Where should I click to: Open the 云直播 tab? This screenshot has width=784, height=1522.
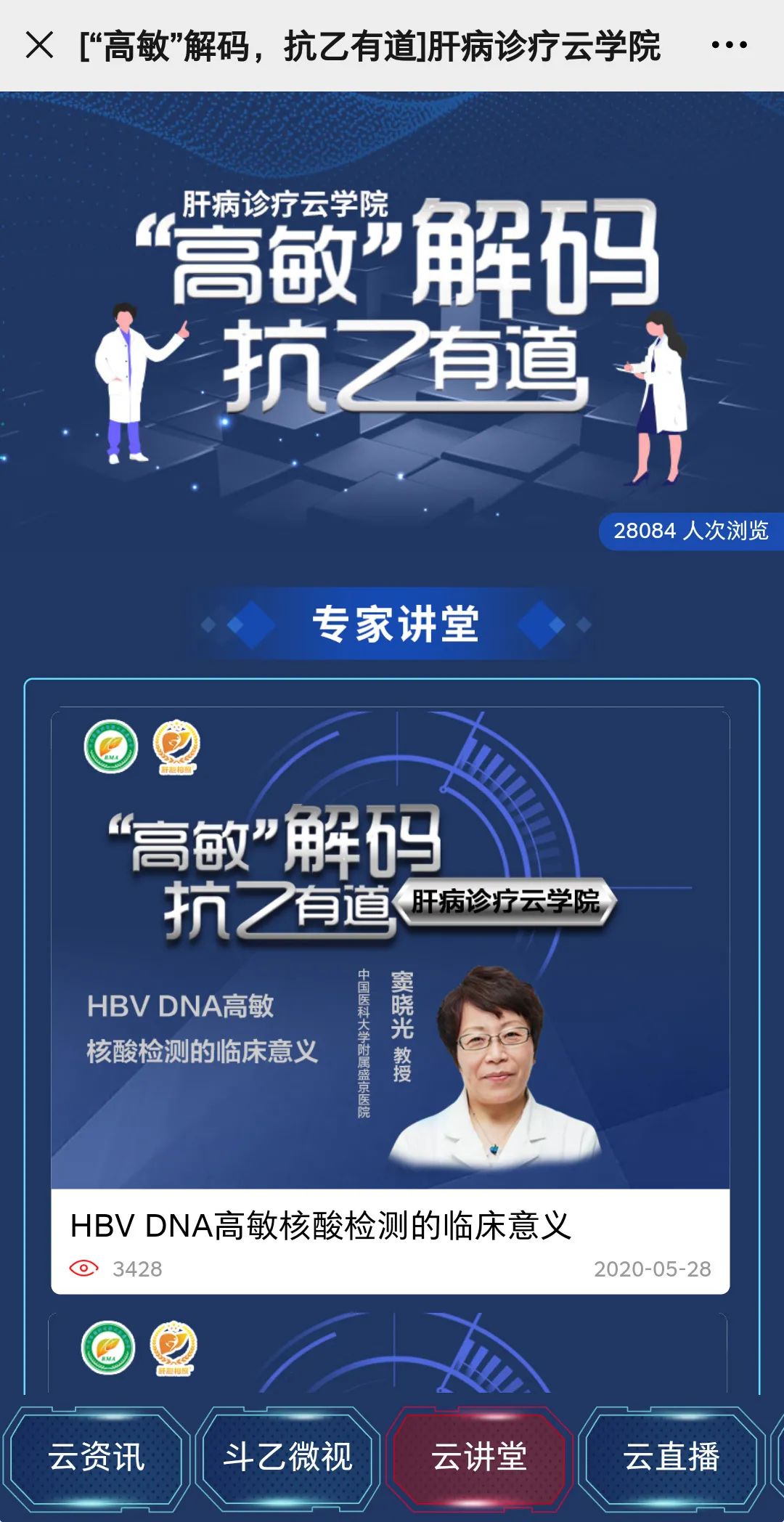[674, 1461]
